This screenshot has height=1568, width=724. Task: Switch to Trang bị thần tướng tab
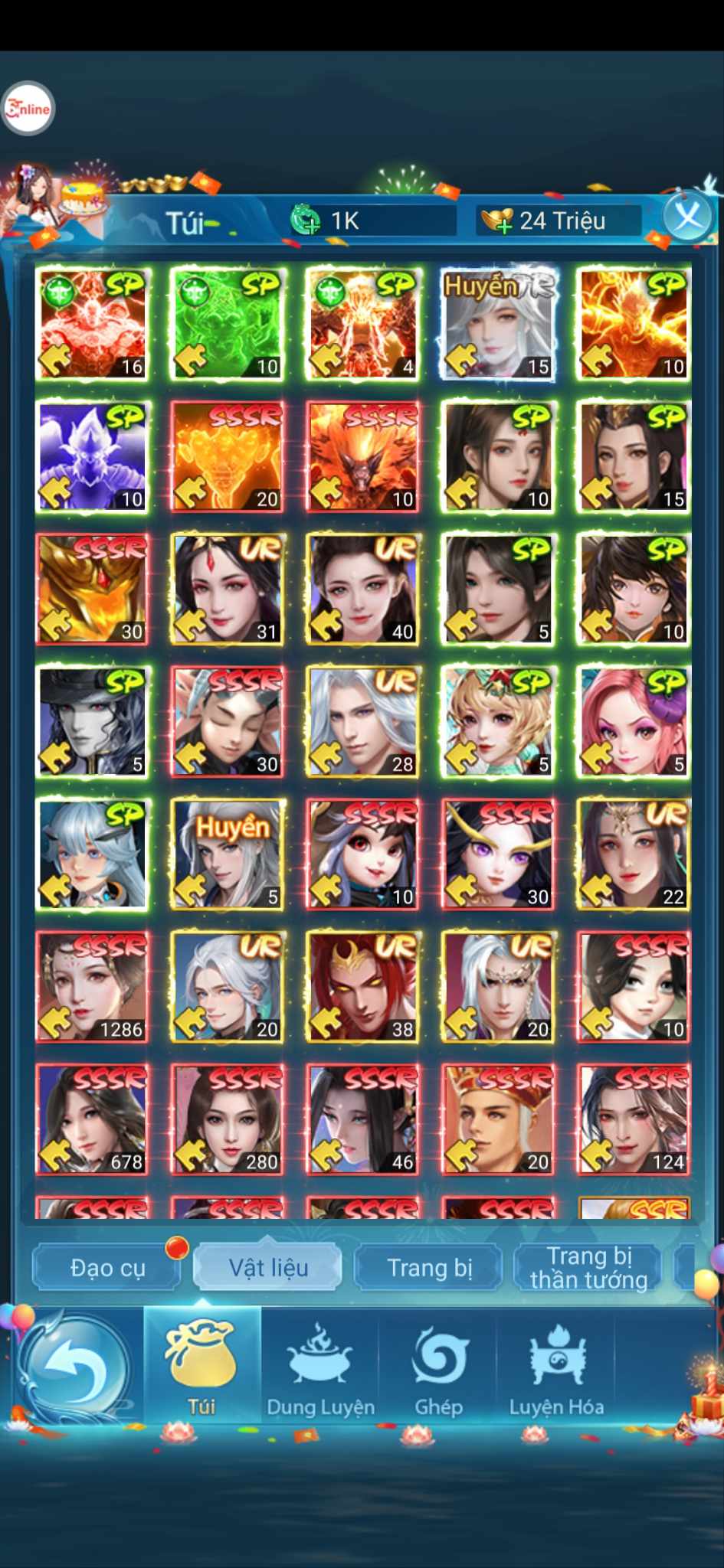point(588,1268)
